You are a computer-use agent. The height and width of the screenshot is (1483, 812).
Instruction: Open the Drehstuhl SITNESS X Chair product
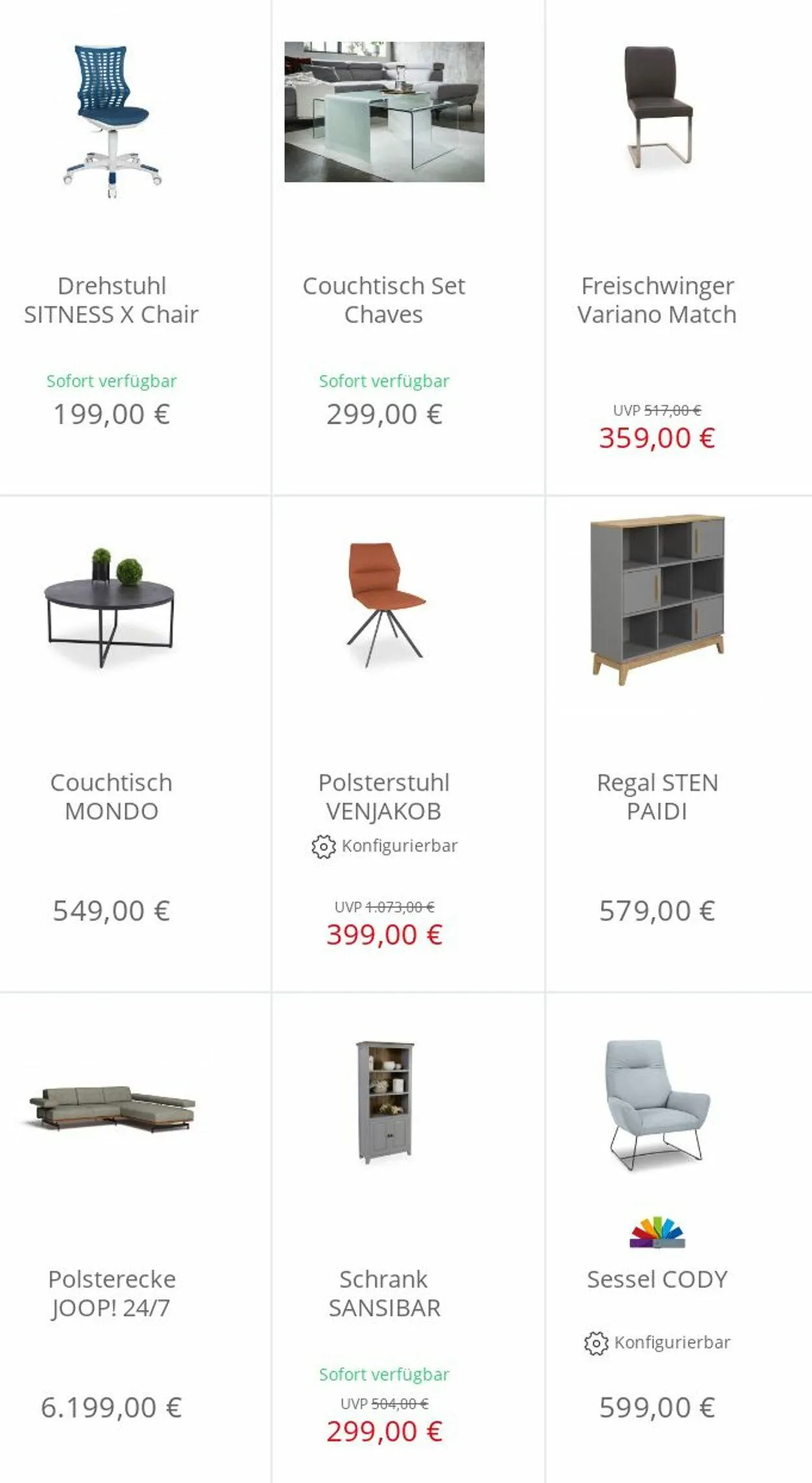(112, 300)
